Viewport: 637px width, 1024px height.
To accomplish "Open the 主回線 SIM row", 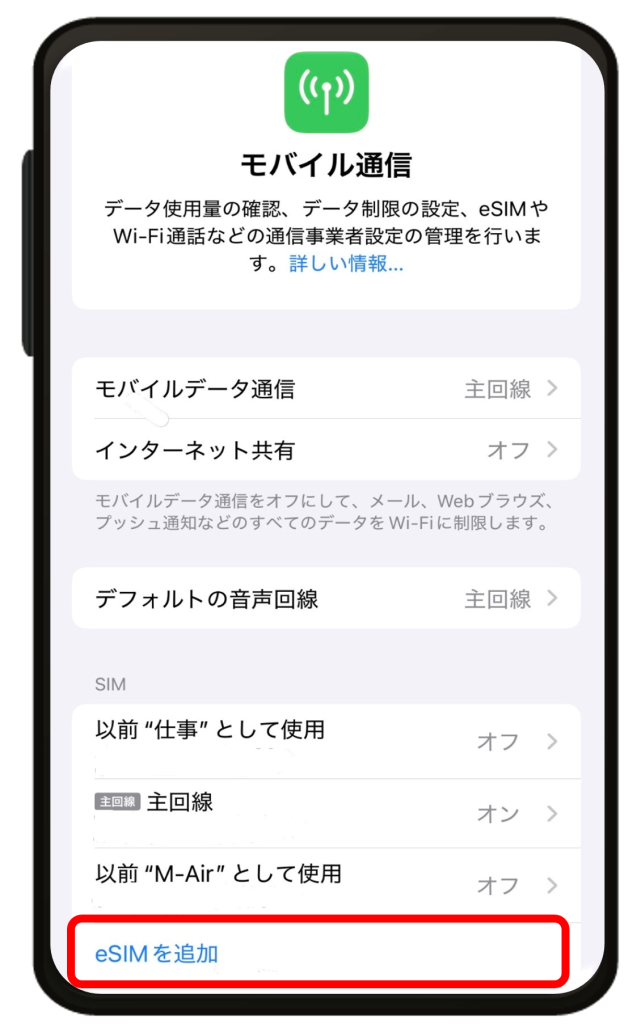I will (x=326, y=813).
